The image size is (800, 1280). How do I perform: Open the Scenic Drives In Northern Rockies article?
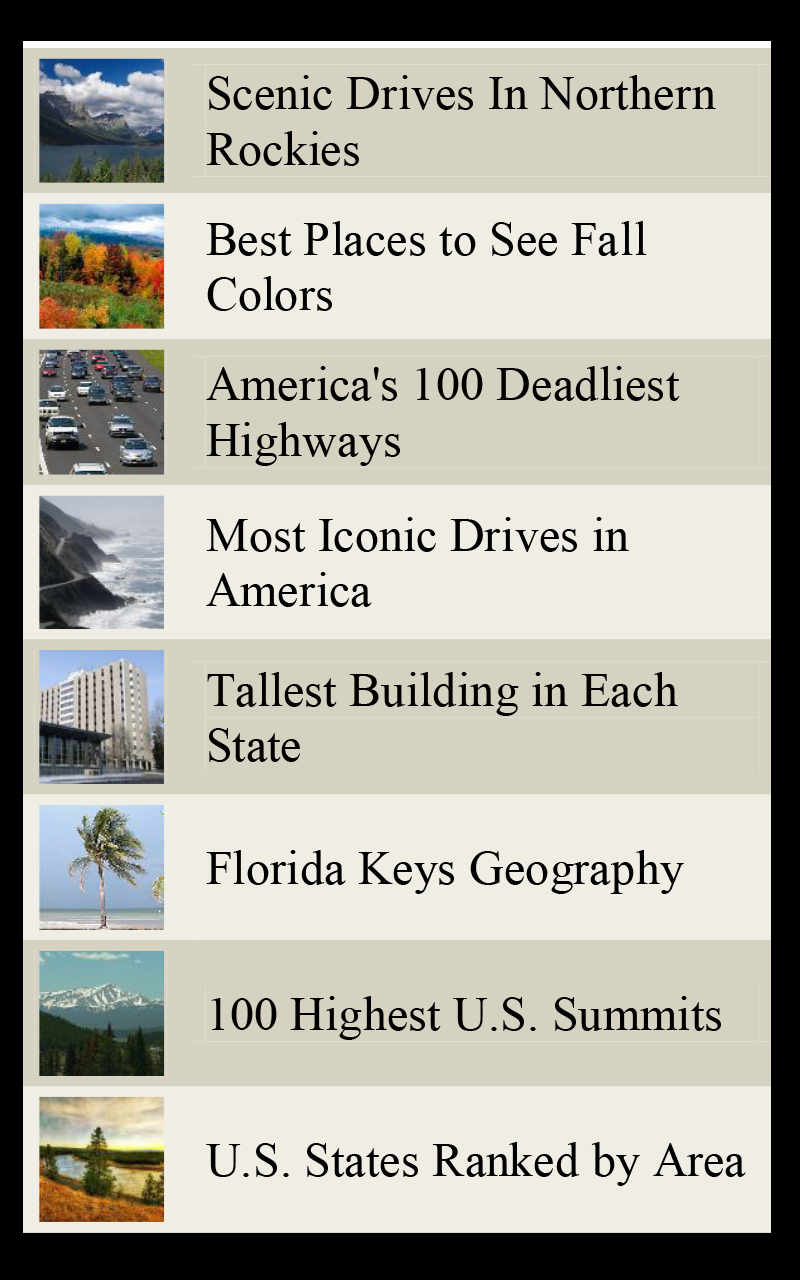[x=460, y=122]
